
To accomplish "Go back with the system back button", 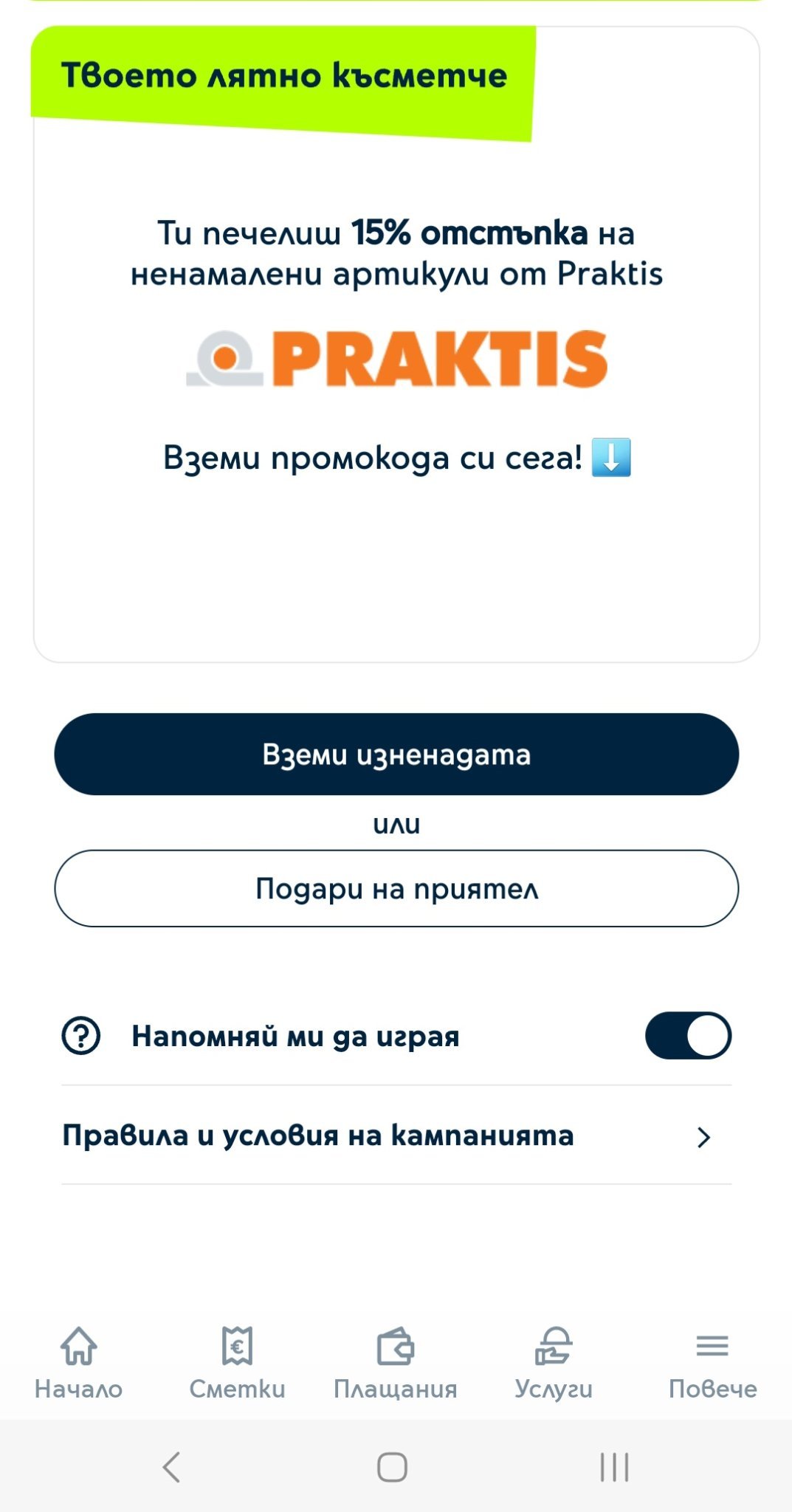I will pyautogui.click(x=171, y=1466).
